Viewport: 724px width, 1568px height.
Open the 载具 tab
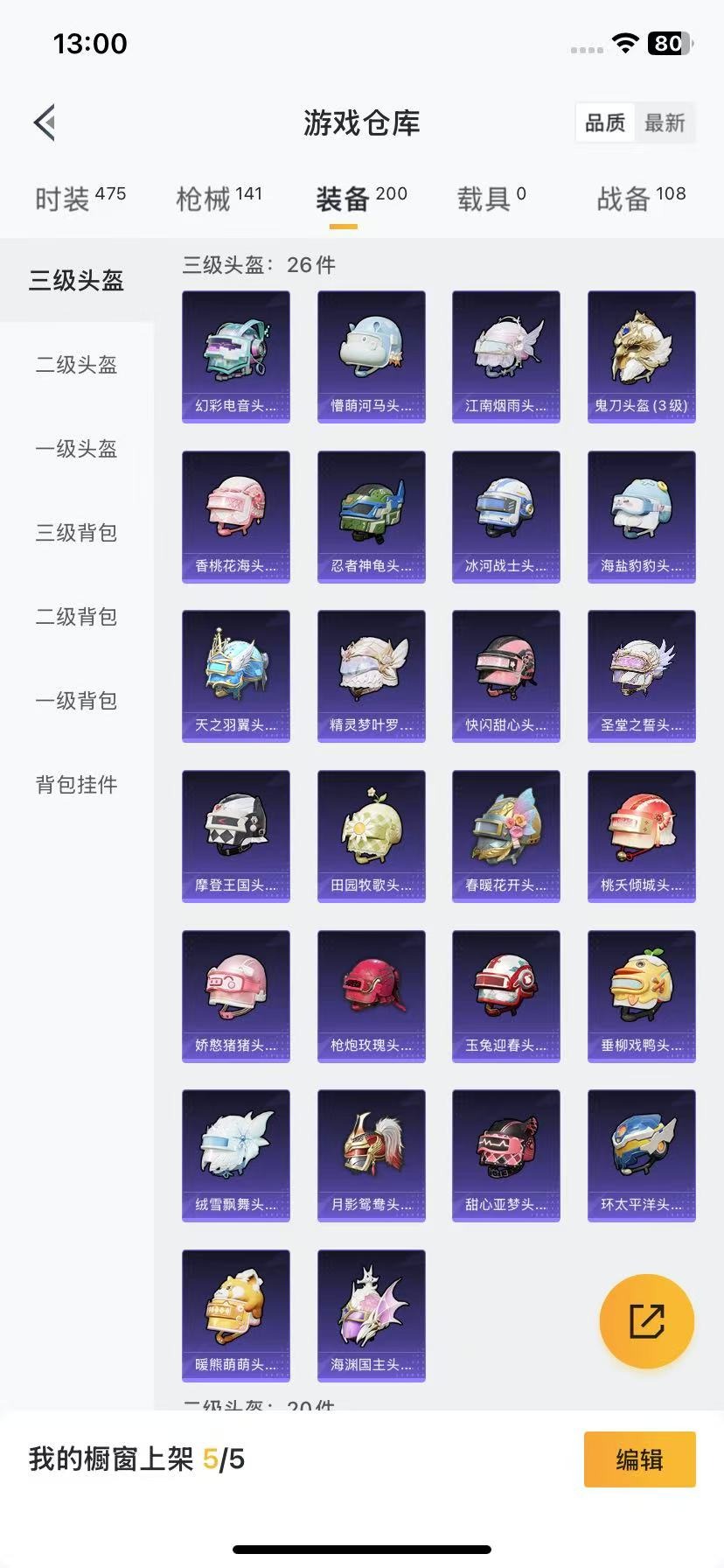[x=491, y=199]
